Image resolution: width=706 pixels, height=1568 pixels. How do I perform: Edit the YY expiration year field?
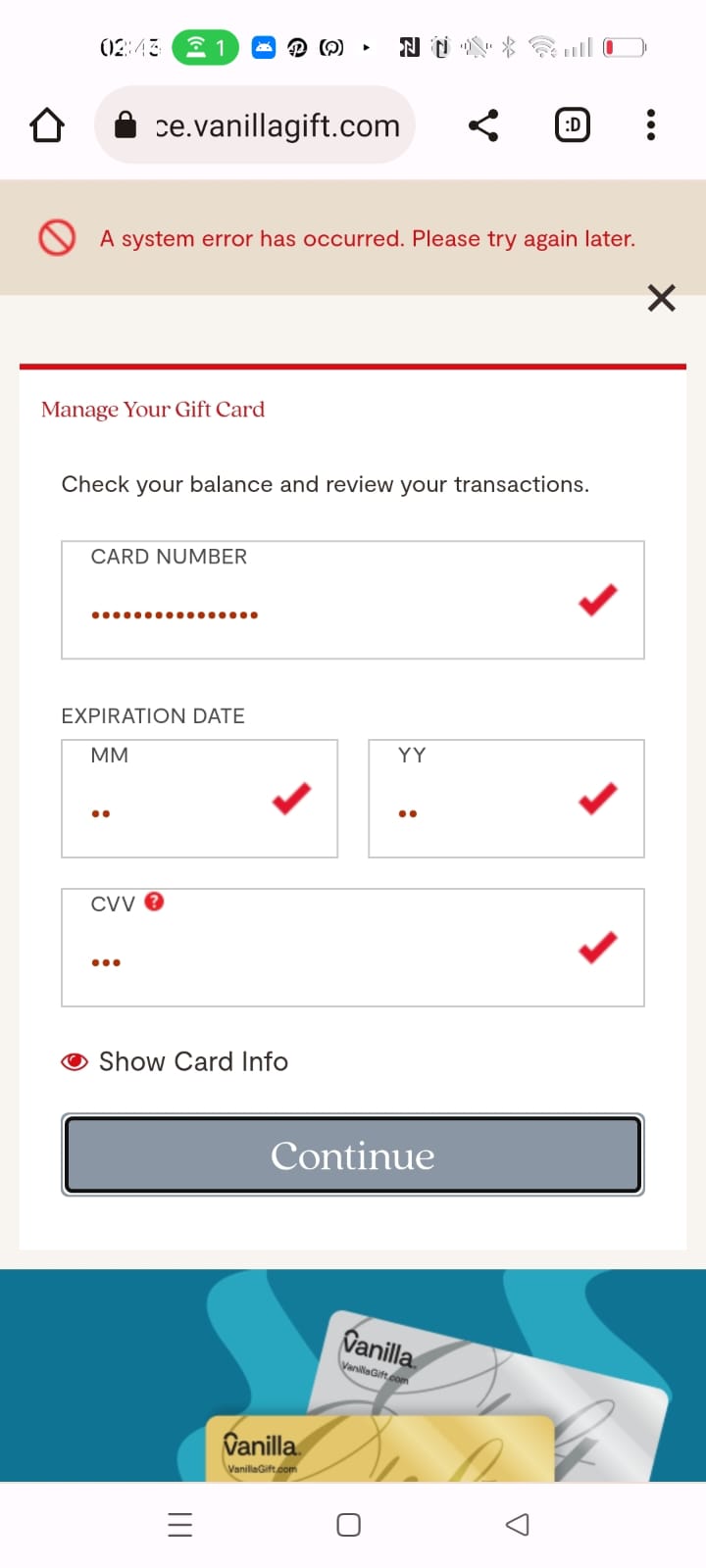point(480,811)
